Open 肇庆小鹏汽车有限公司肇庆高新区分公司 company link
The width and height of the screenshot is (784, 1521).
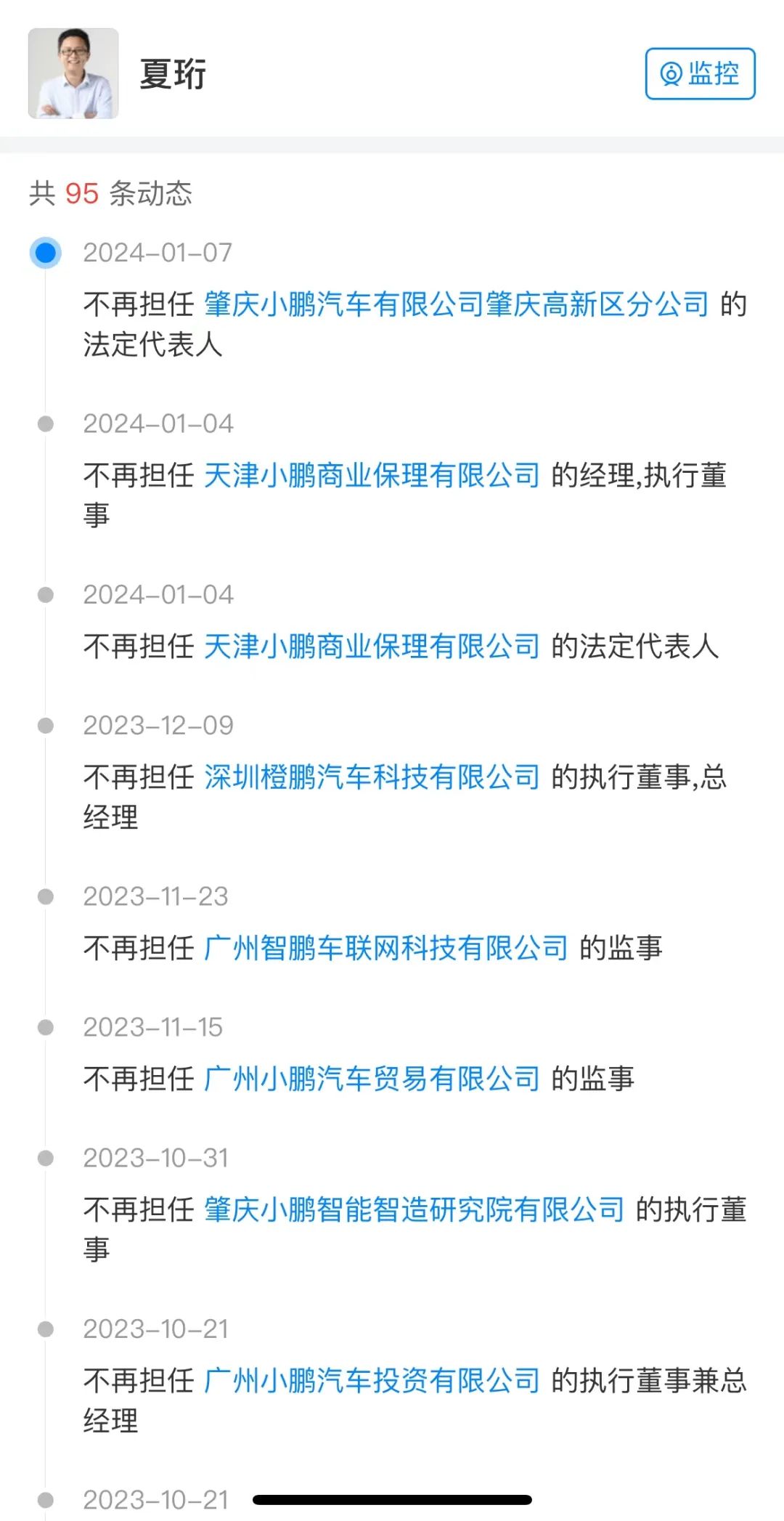tap(456, 304)
